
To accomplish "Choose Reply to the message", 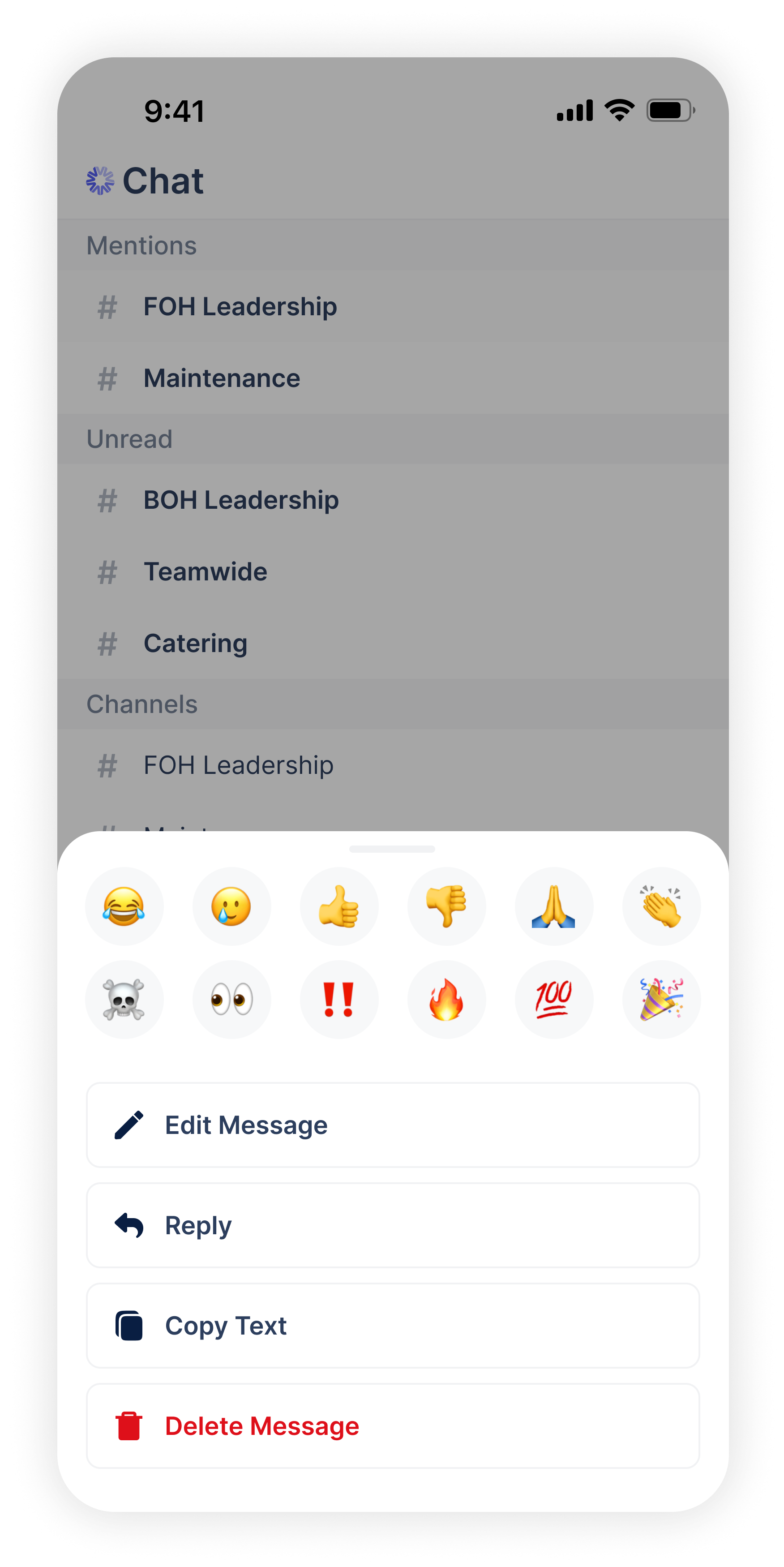I will pyautogui.click(x=392, y=1225).
